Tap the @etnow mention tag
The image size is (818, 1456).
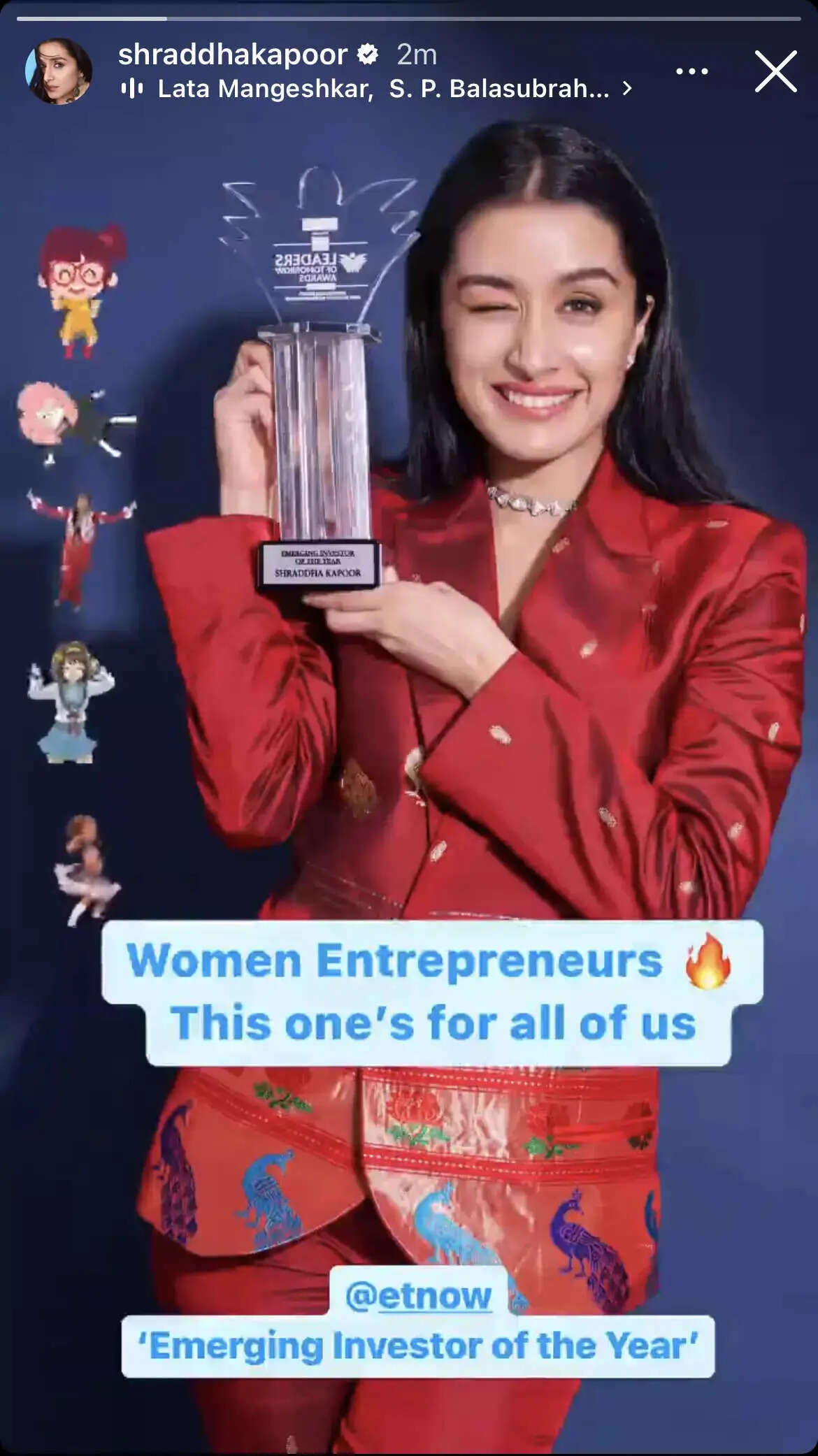click(418, 1296)
